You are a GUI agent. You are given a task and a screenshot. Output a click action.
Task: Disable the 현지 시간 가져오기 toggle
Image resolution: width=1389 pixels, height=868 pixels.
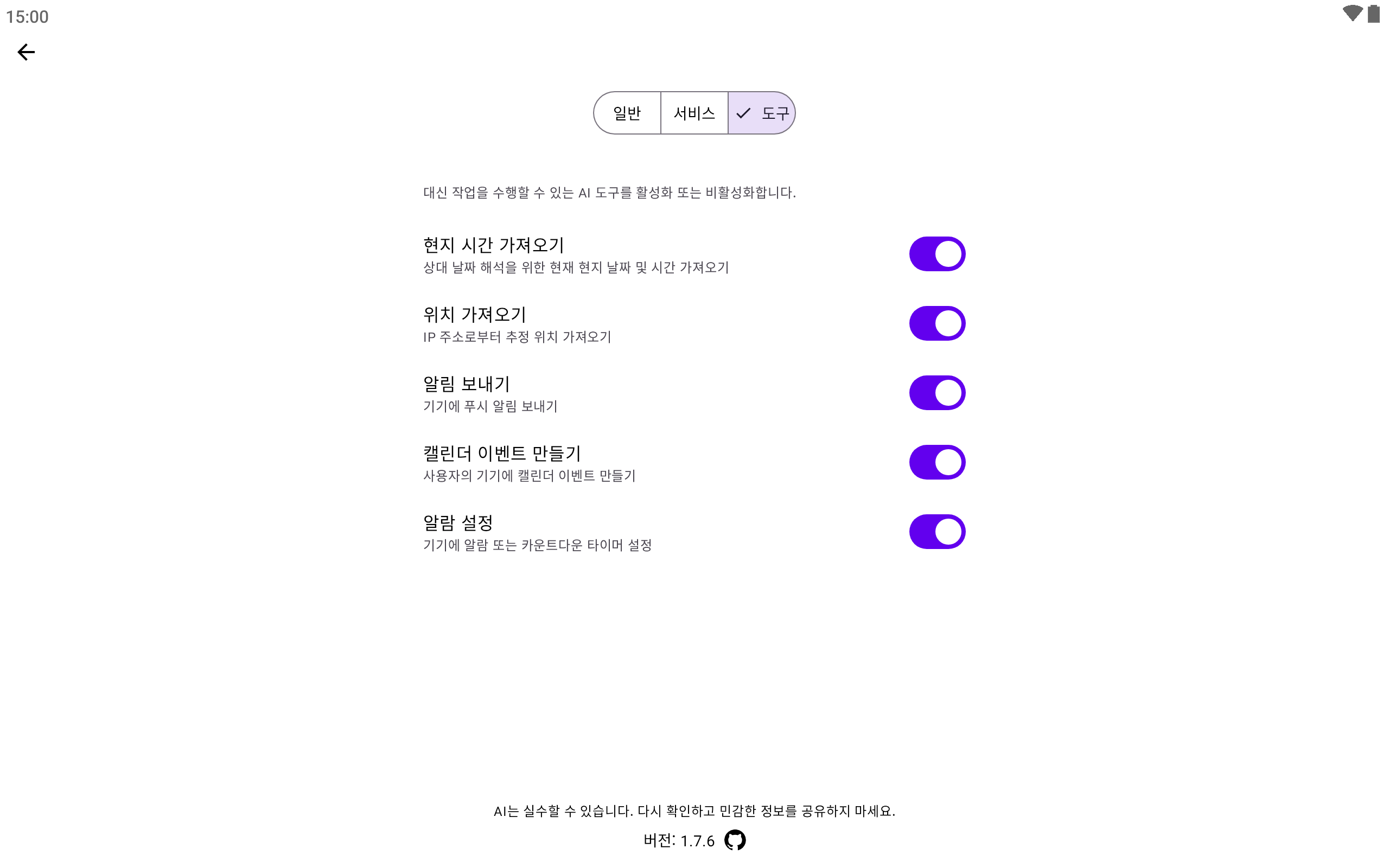(x=936, y=254)
